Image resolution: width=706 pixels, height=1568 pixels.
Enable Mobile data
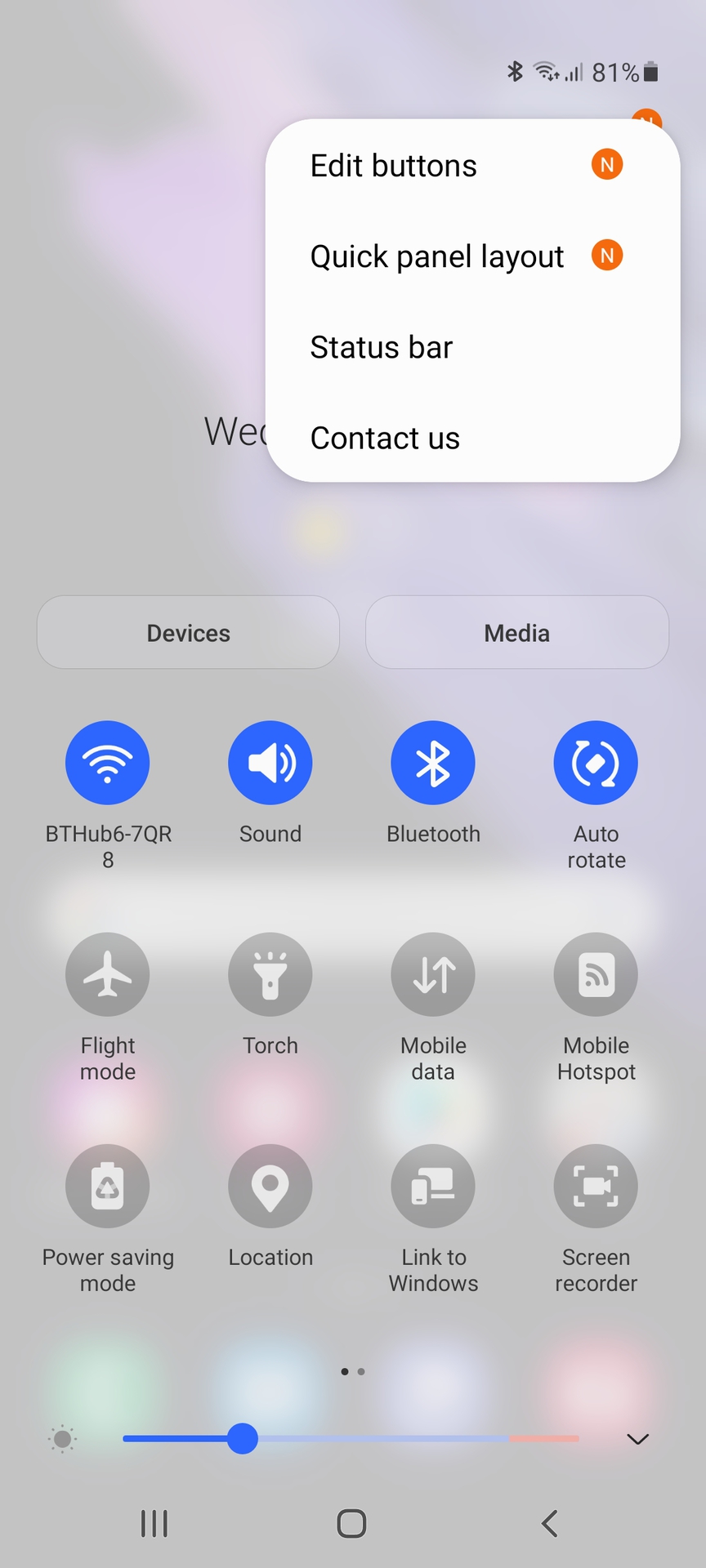433,974
